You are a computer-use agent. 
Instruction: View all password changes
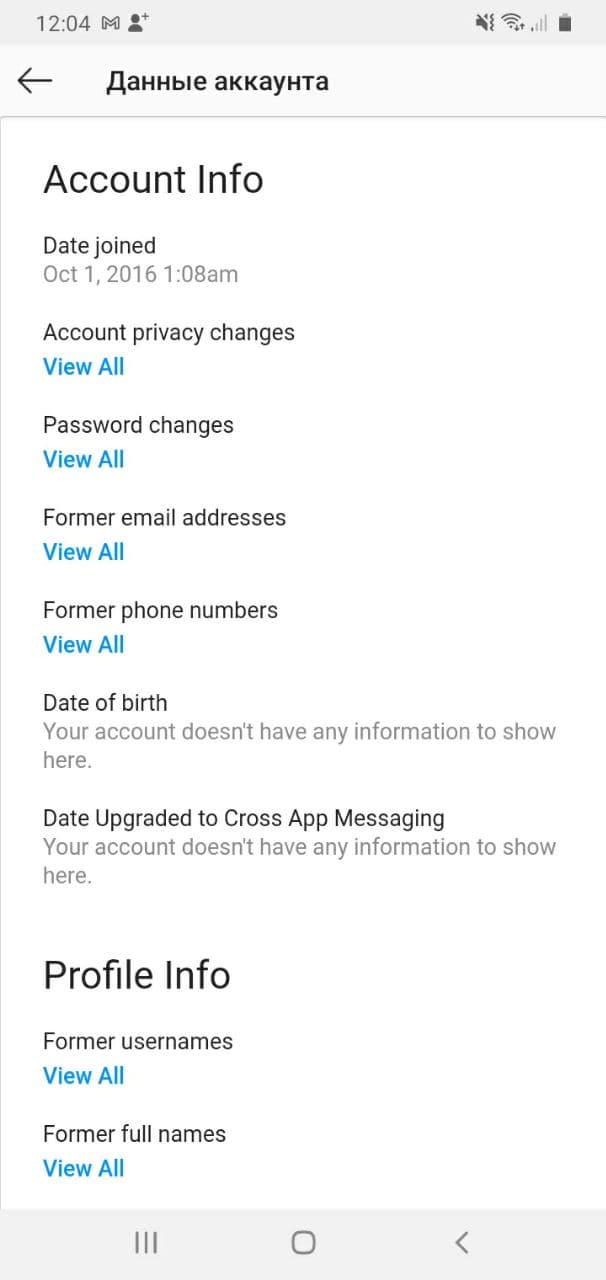pyautogui.click(x=84, y=460)
